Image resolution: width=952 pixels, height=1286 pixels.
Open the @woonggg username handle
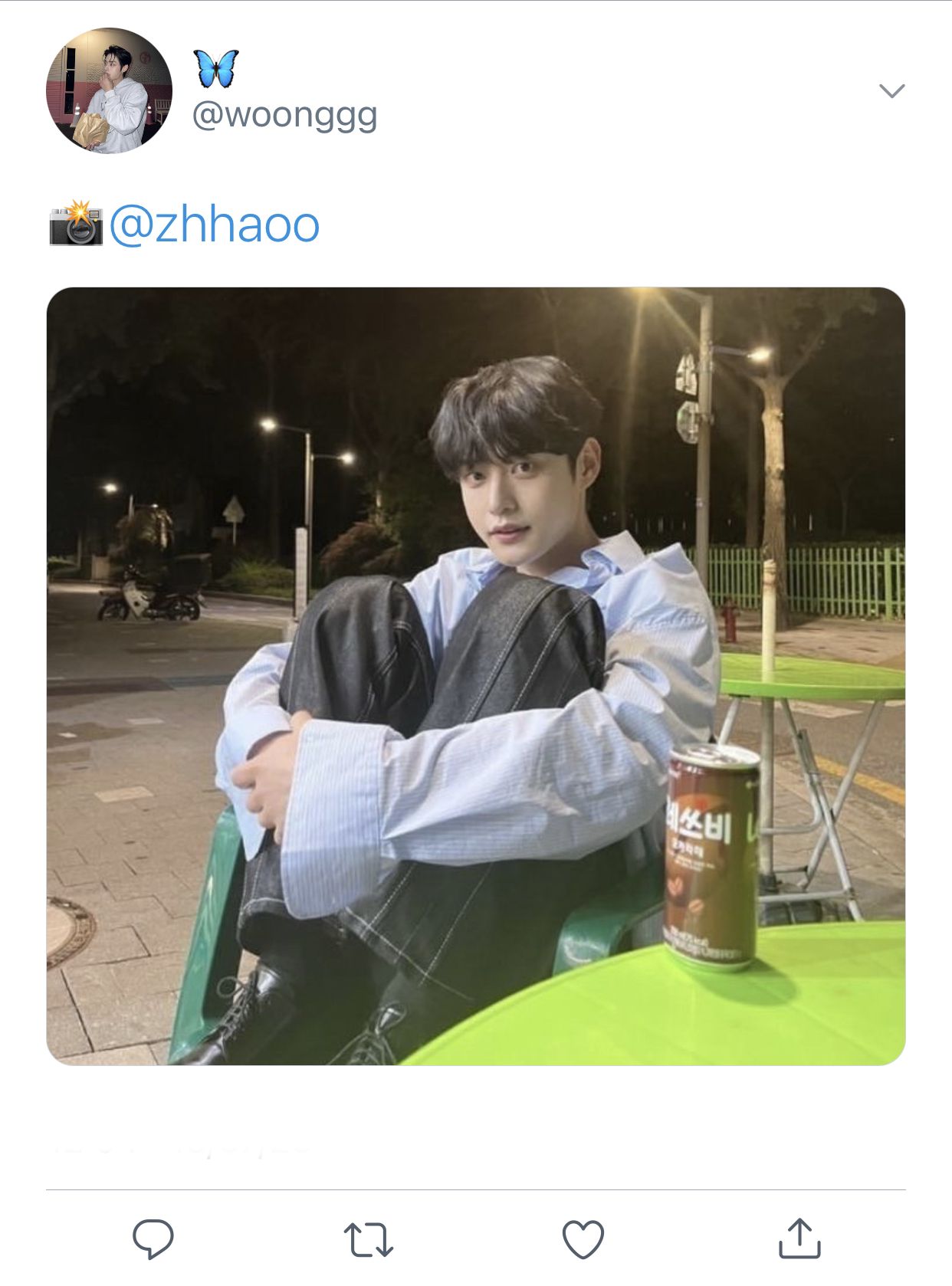coord(284,116)
